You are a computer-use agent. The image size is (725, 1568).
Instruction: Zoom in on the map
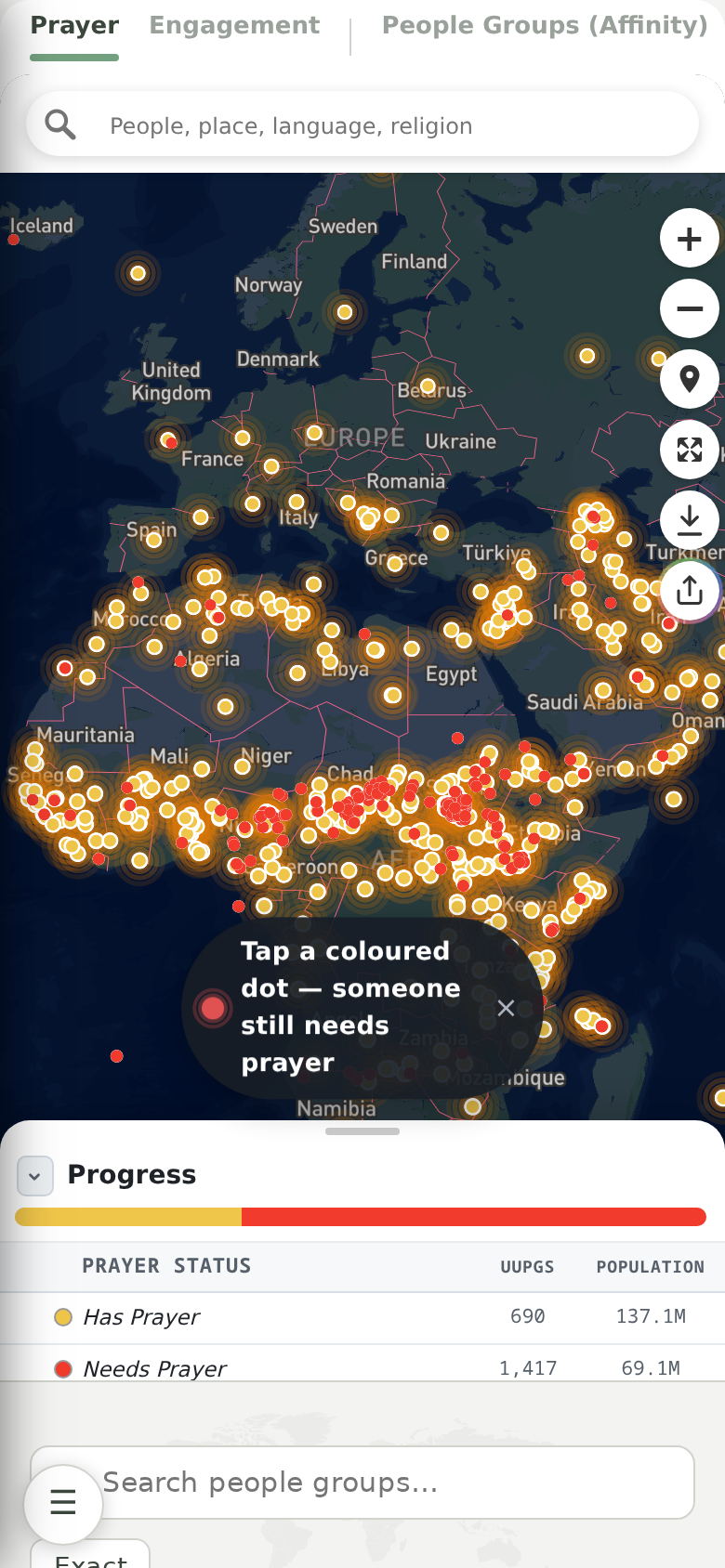click(x=690, y=239)
